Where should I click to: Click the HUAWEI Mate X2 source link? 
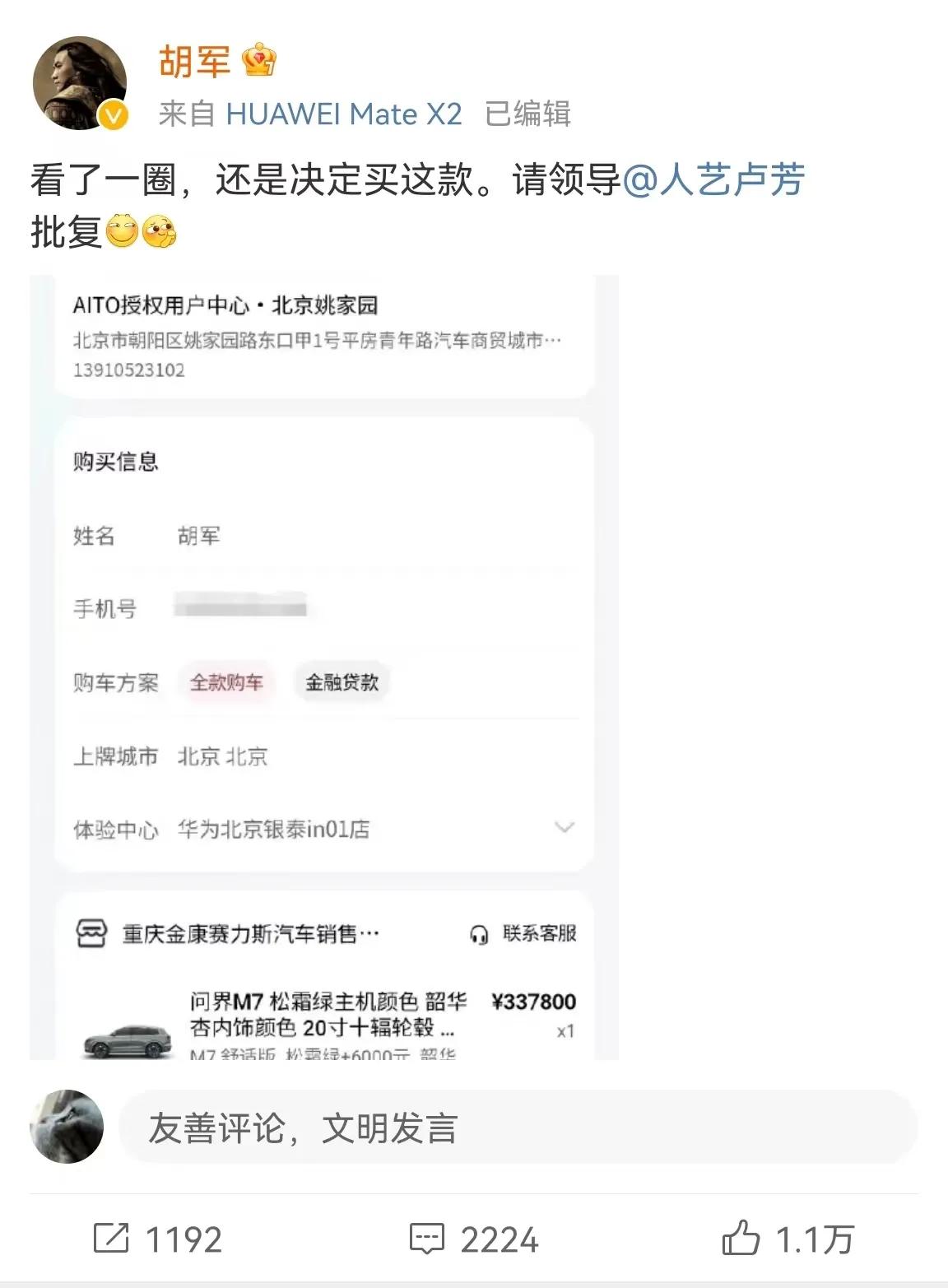point(346,114)
